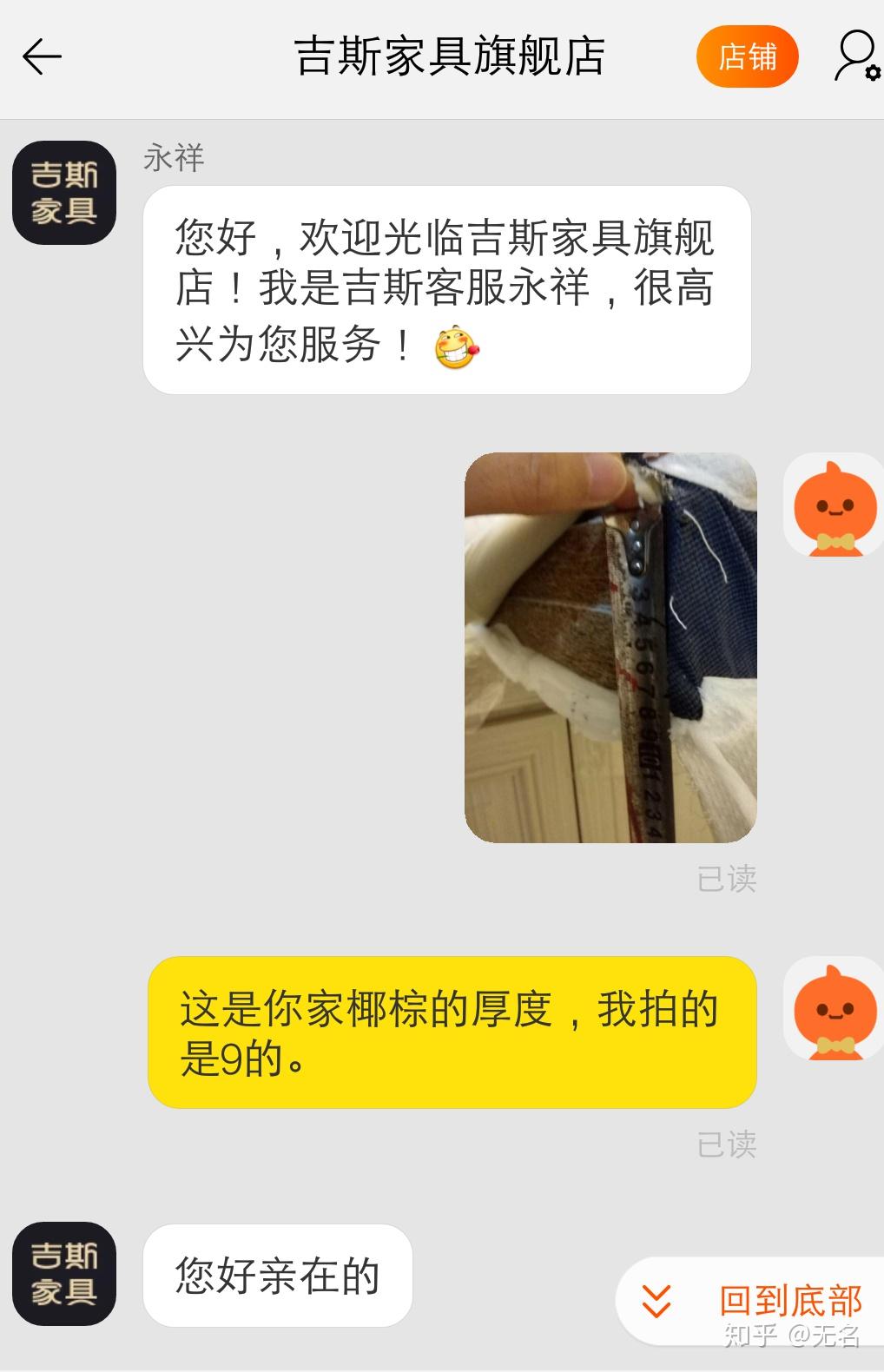Open 吉斯家具 avatar beside the welcome message
This screenshot has height=1372, width=884.
click(64, 193)
